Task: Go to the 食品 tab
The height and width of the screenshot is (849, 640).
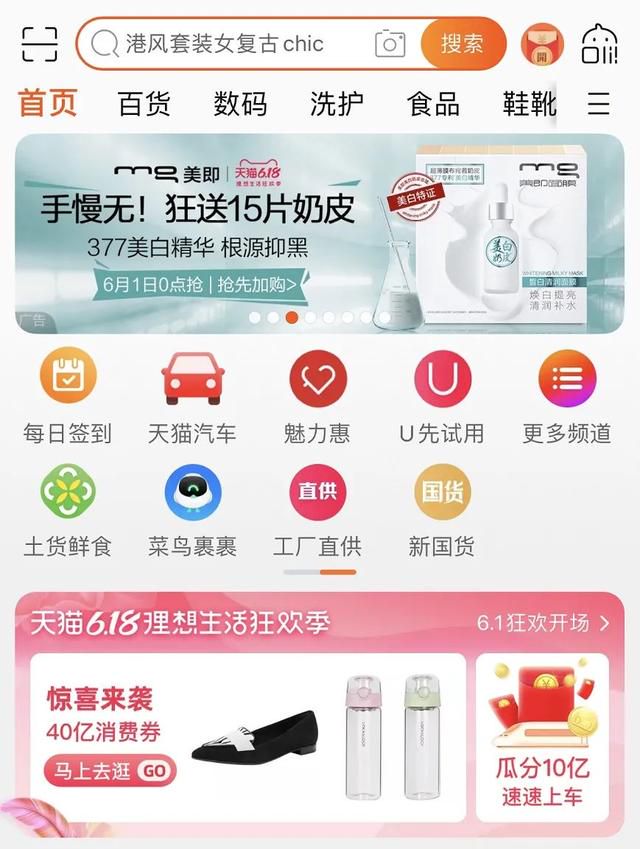Action: 433,103
